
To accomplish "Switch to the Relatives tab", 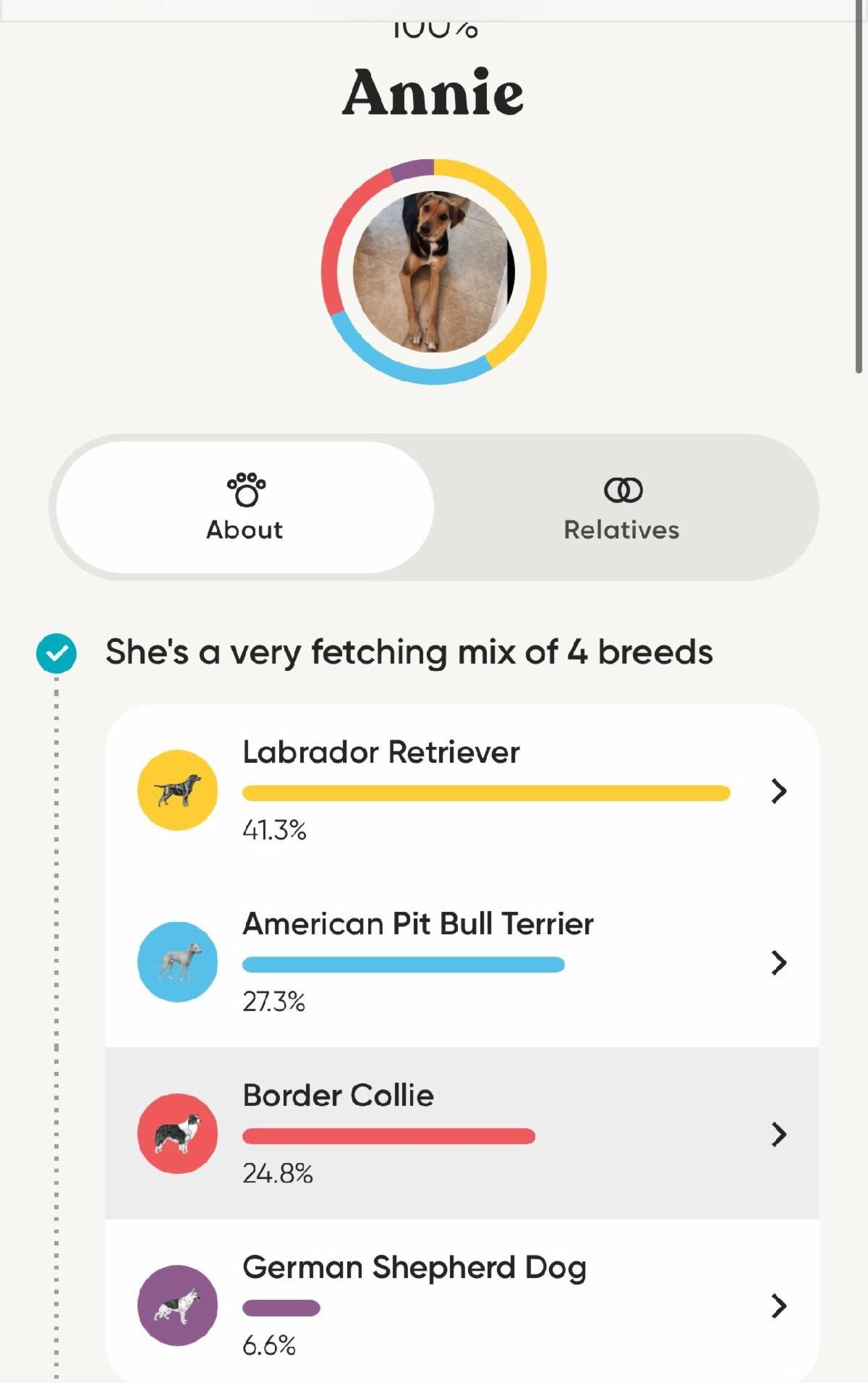I will (622, 508).
